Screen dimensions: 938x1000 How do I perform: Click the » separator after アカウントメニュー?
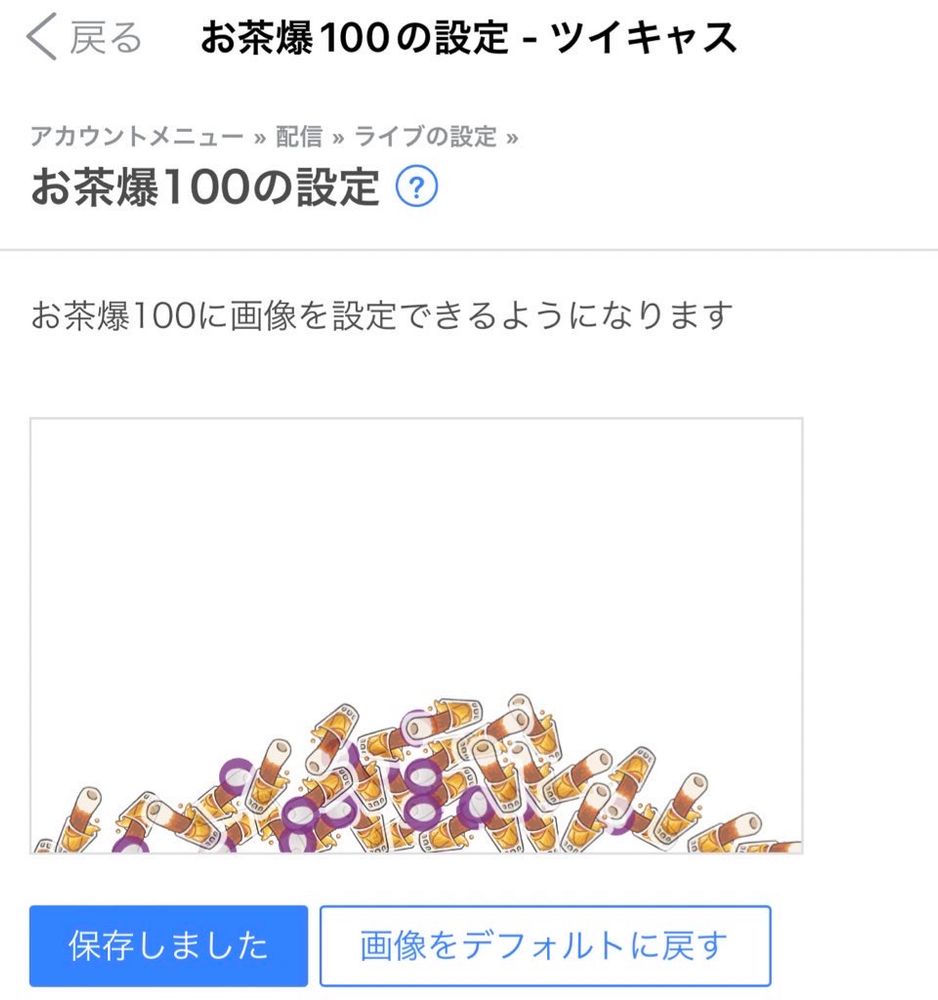tap(260, 136)
